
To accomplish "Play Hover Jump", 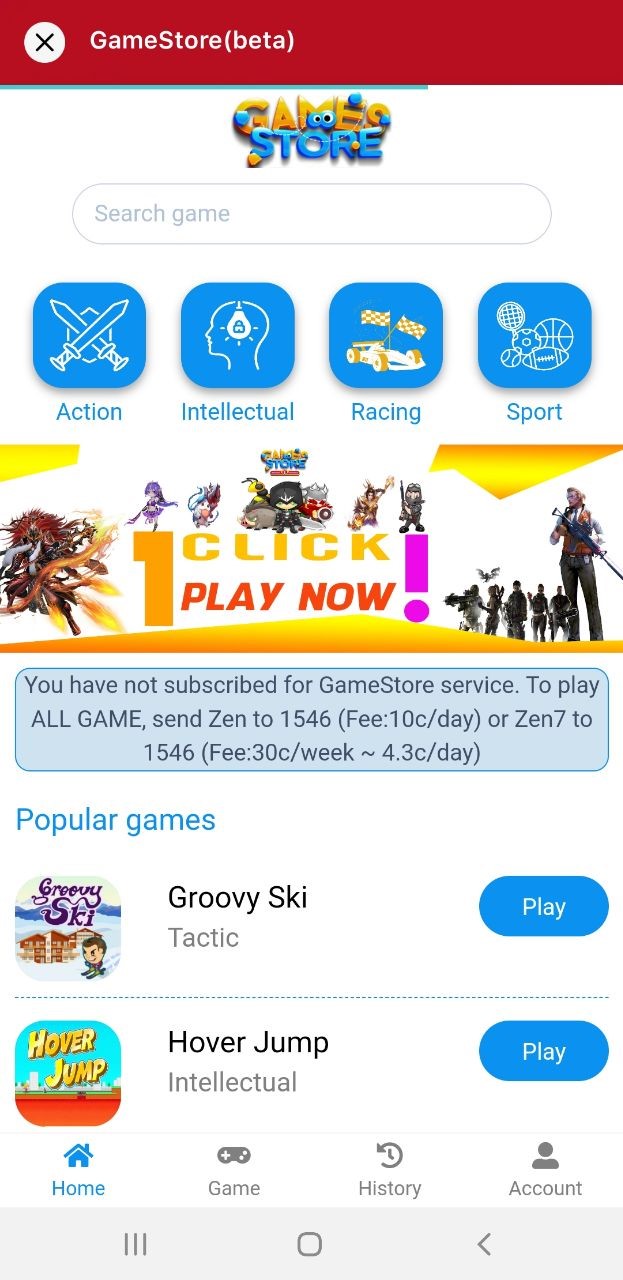I will (x=543, y=1052).
